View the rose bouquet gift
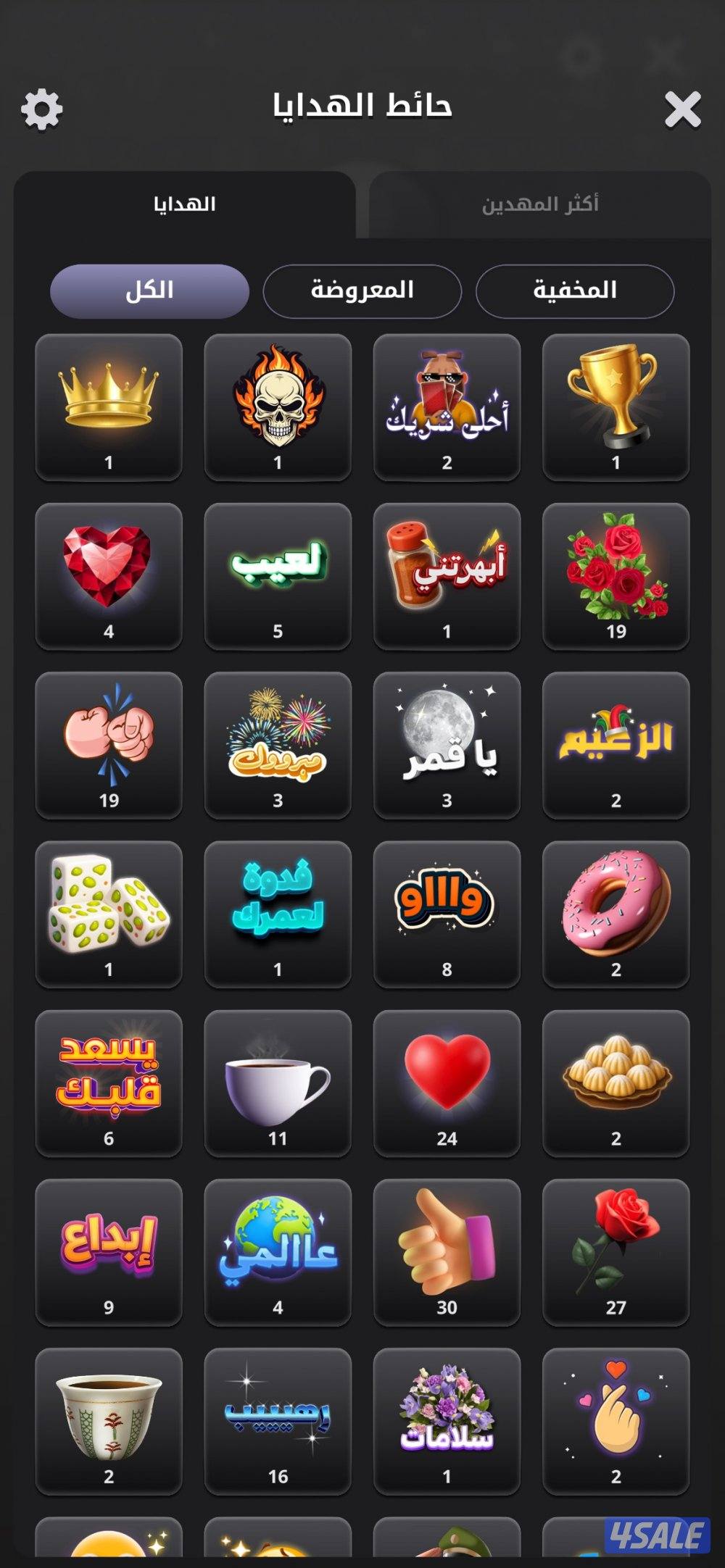This screenshot has height=1568, width=725. [616, 576]
